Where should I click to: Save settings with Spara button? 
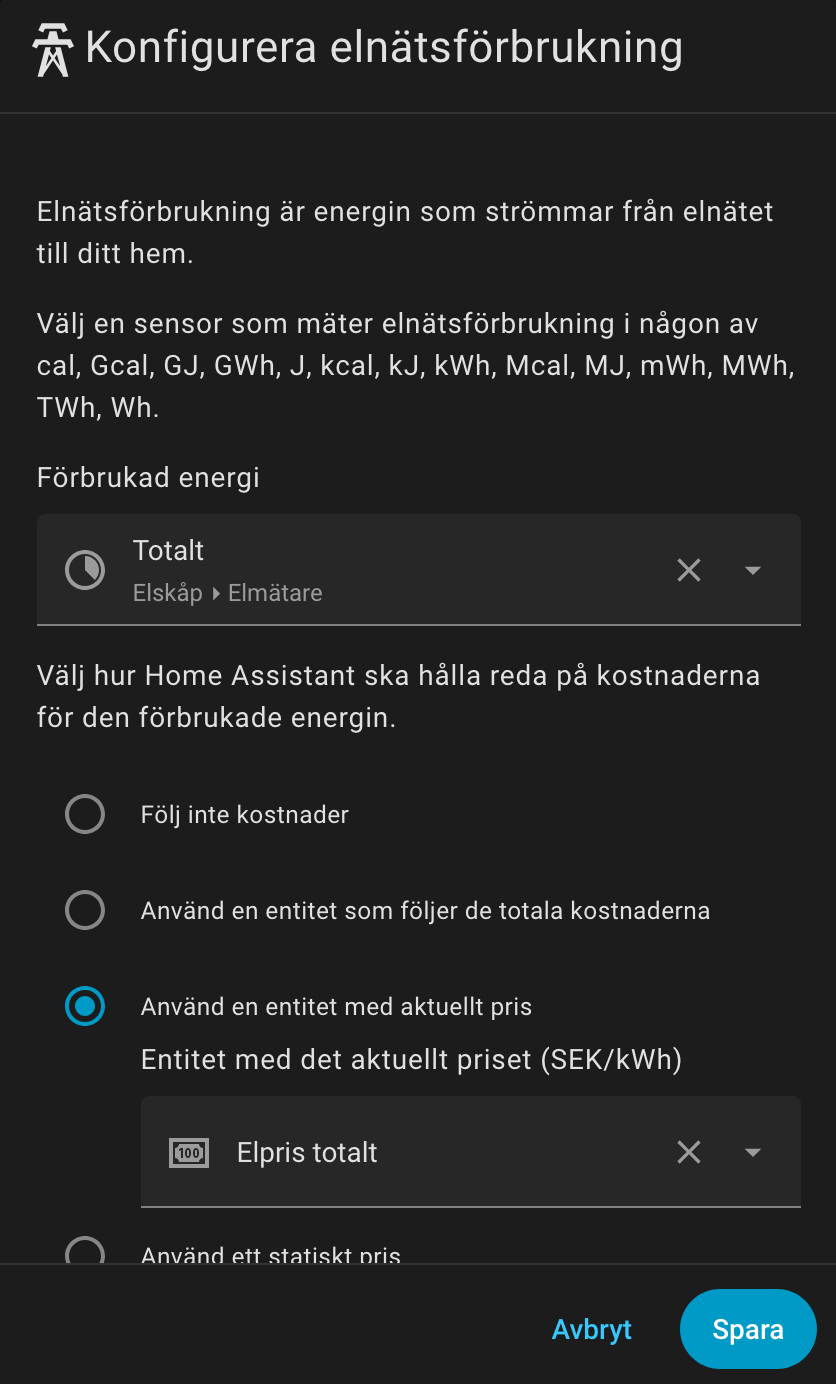(747, 1329)
